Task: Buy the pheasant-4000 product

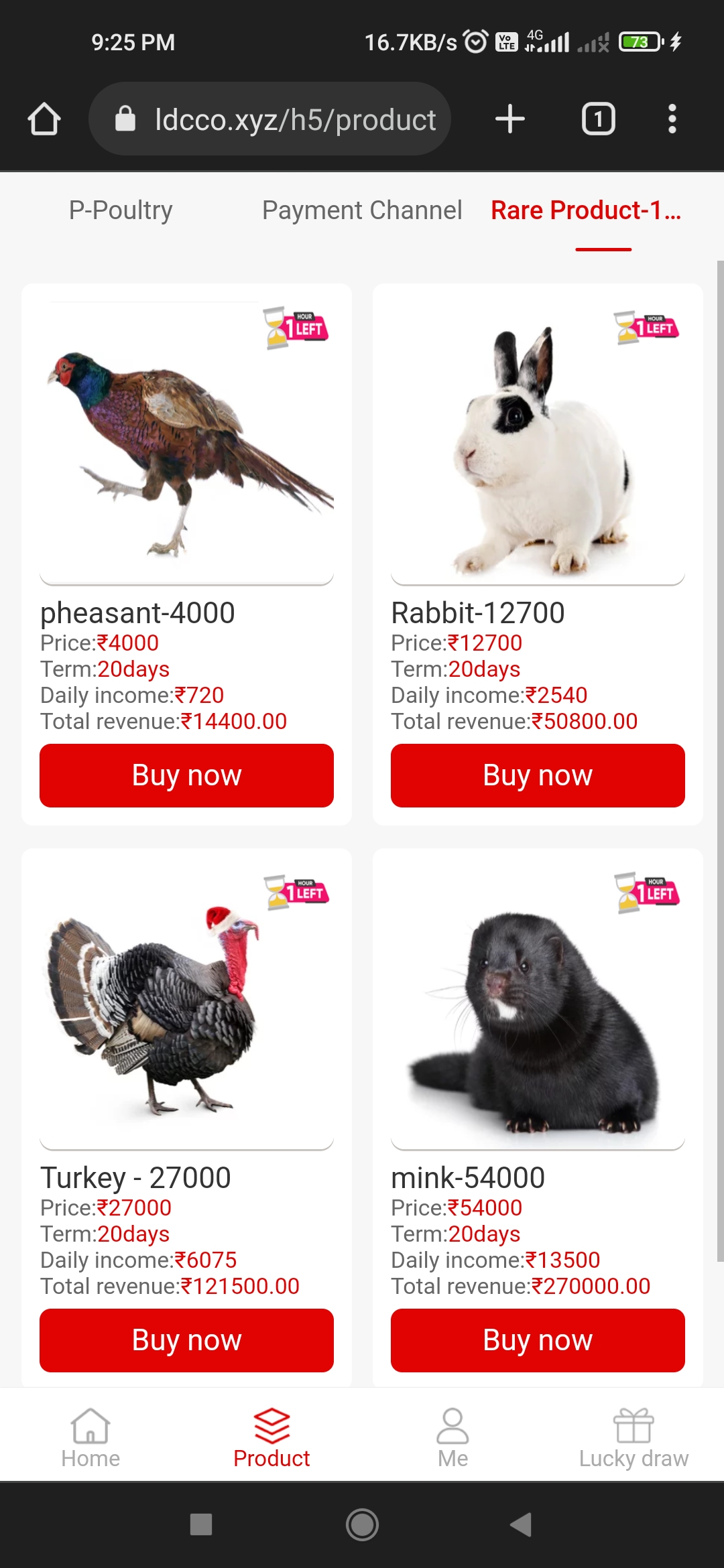Action: (186, 775)
